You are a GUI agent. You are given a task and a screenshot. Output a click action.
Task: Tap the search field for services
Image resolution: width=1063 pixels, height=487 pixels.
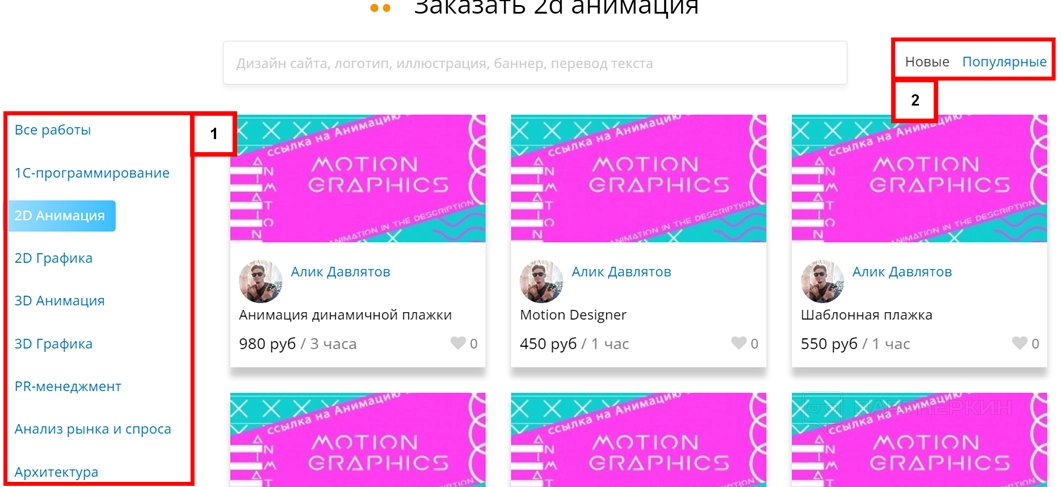[534, 63]
